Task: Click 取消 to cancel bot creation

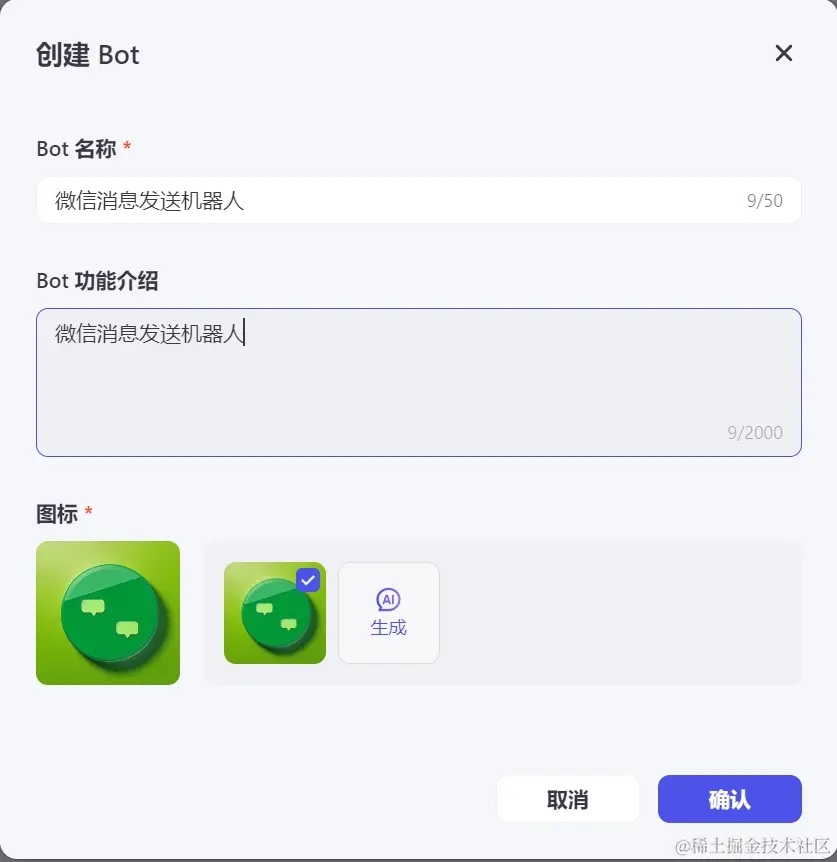Action: pyautogui.click(x=567, y=798)
